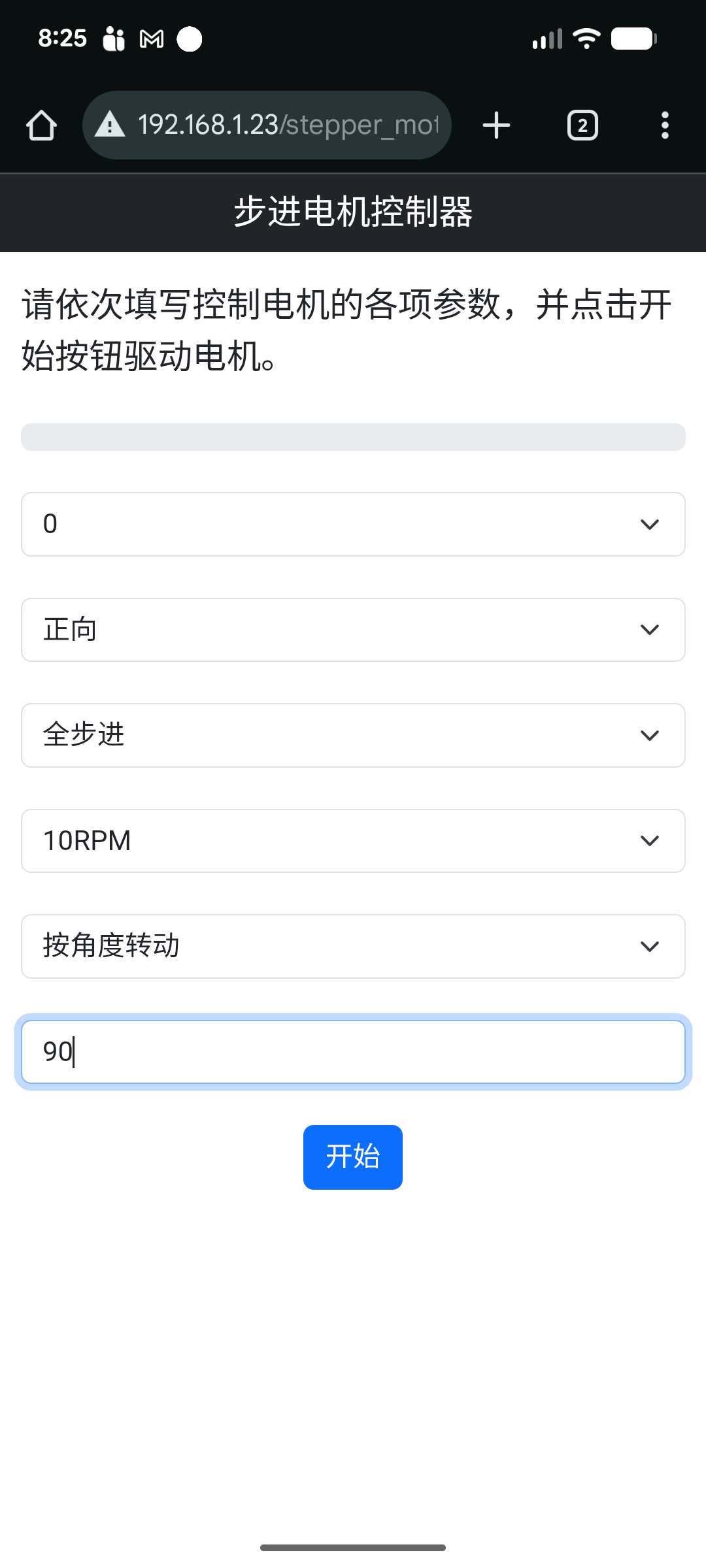Viewport: 706px width, 1568px height.
Task: Open a new browser tab
Action: [x=496, y=125]
